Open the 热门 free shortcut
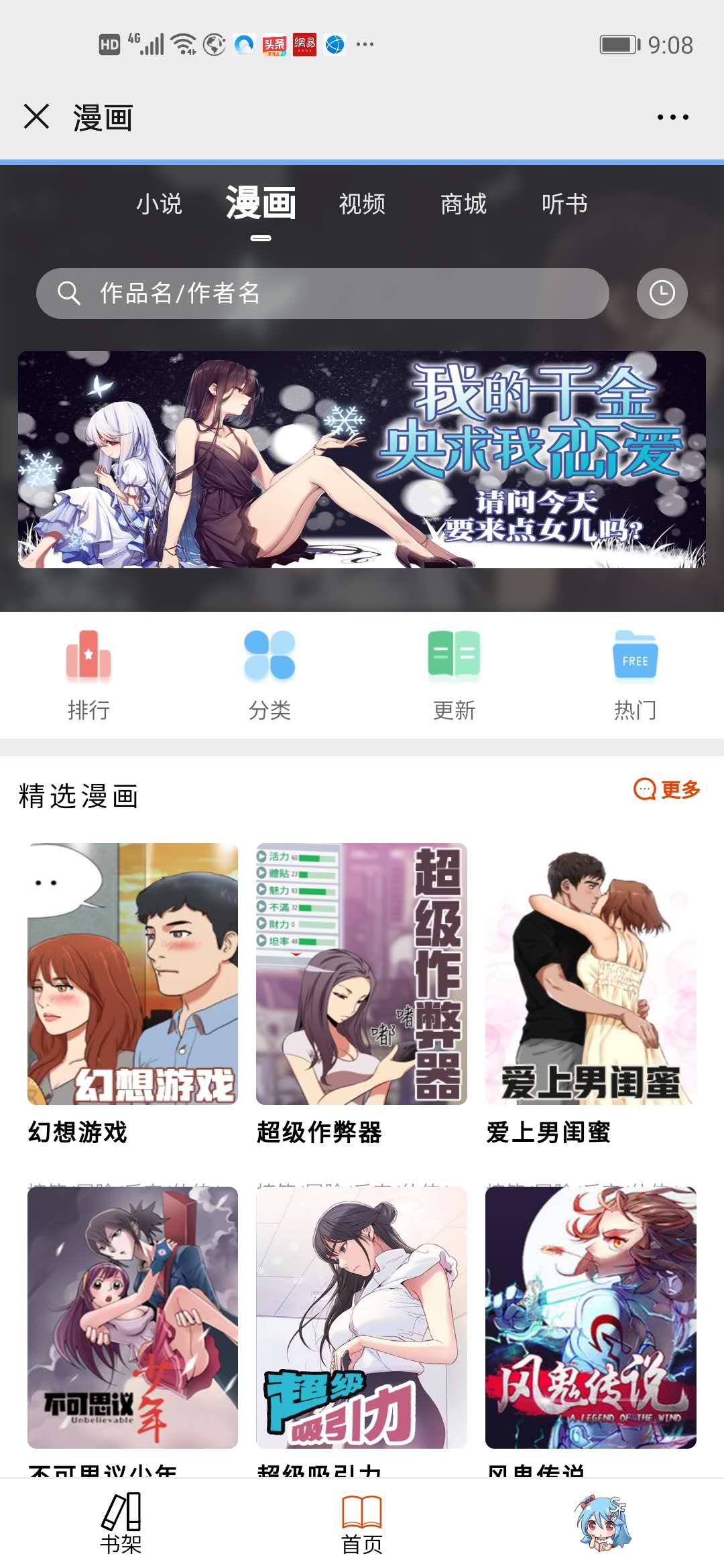Screen dimensions: 724x1568 click(635, 674)
